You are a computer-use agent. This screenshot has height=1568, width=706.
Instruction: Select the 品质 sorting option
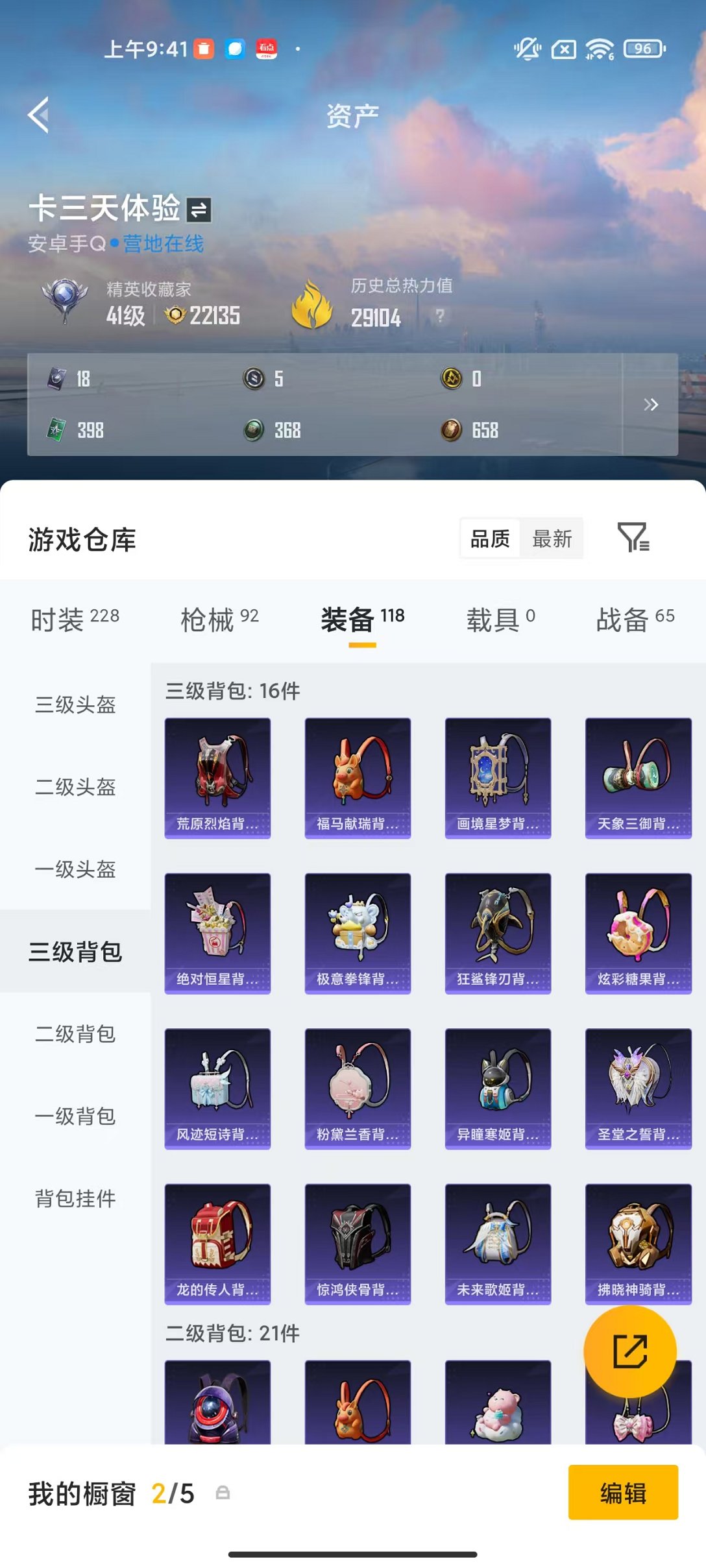[x=490, y=538]
